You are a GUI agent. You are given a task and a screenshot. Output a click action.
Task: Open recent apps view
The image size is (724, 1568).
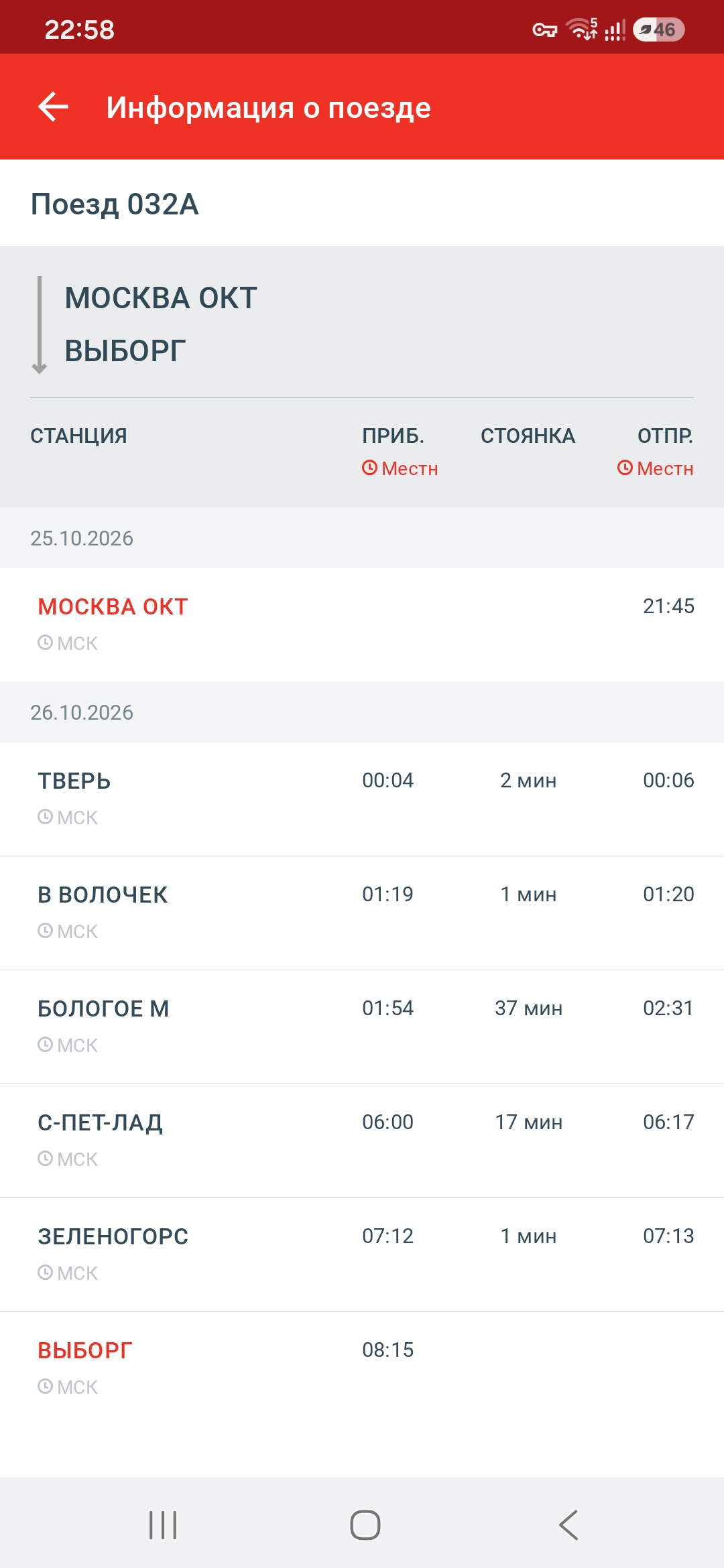163,1525
